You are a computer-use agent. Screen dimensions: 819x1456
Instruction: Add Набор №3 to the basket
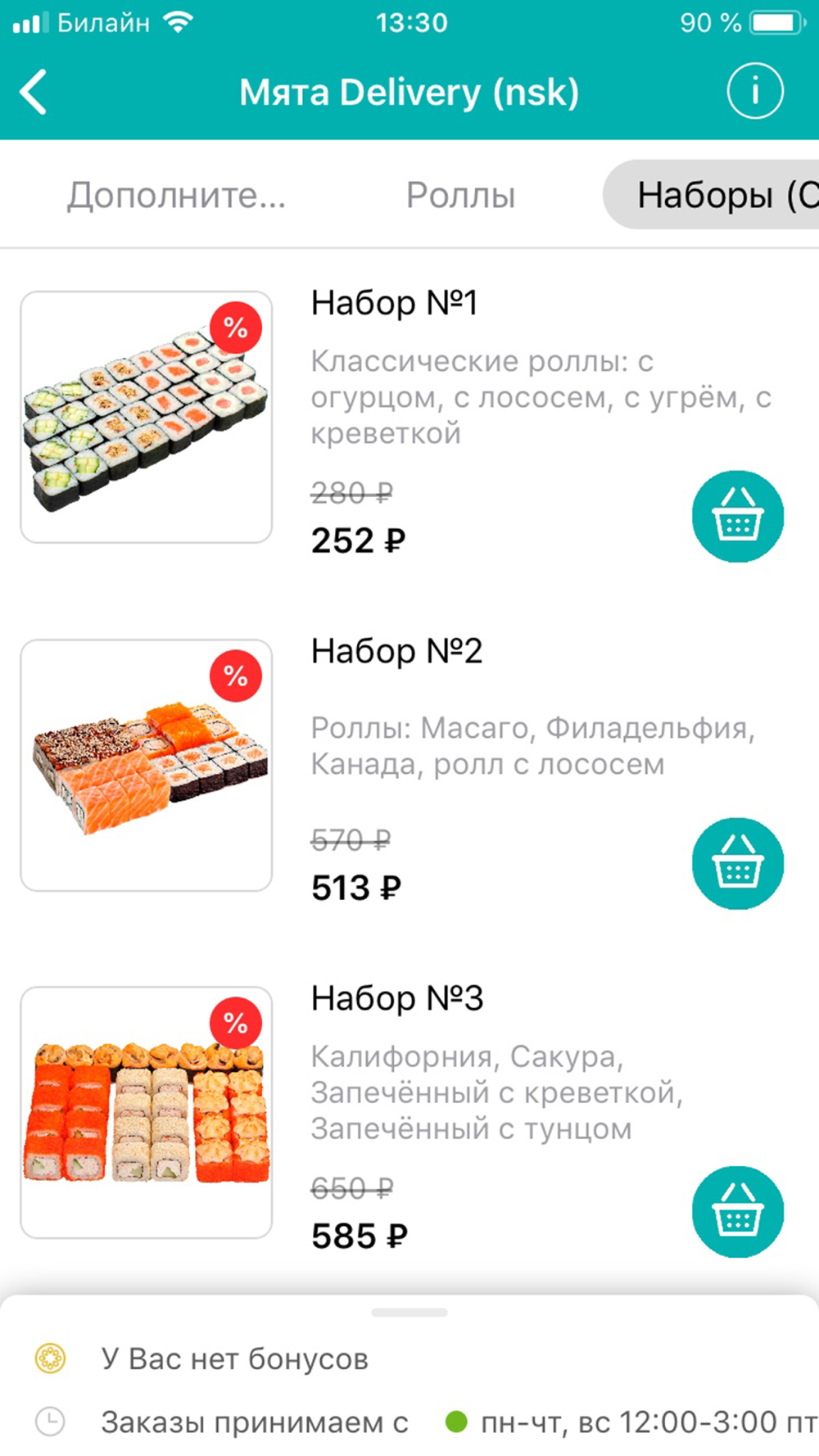738,1211
